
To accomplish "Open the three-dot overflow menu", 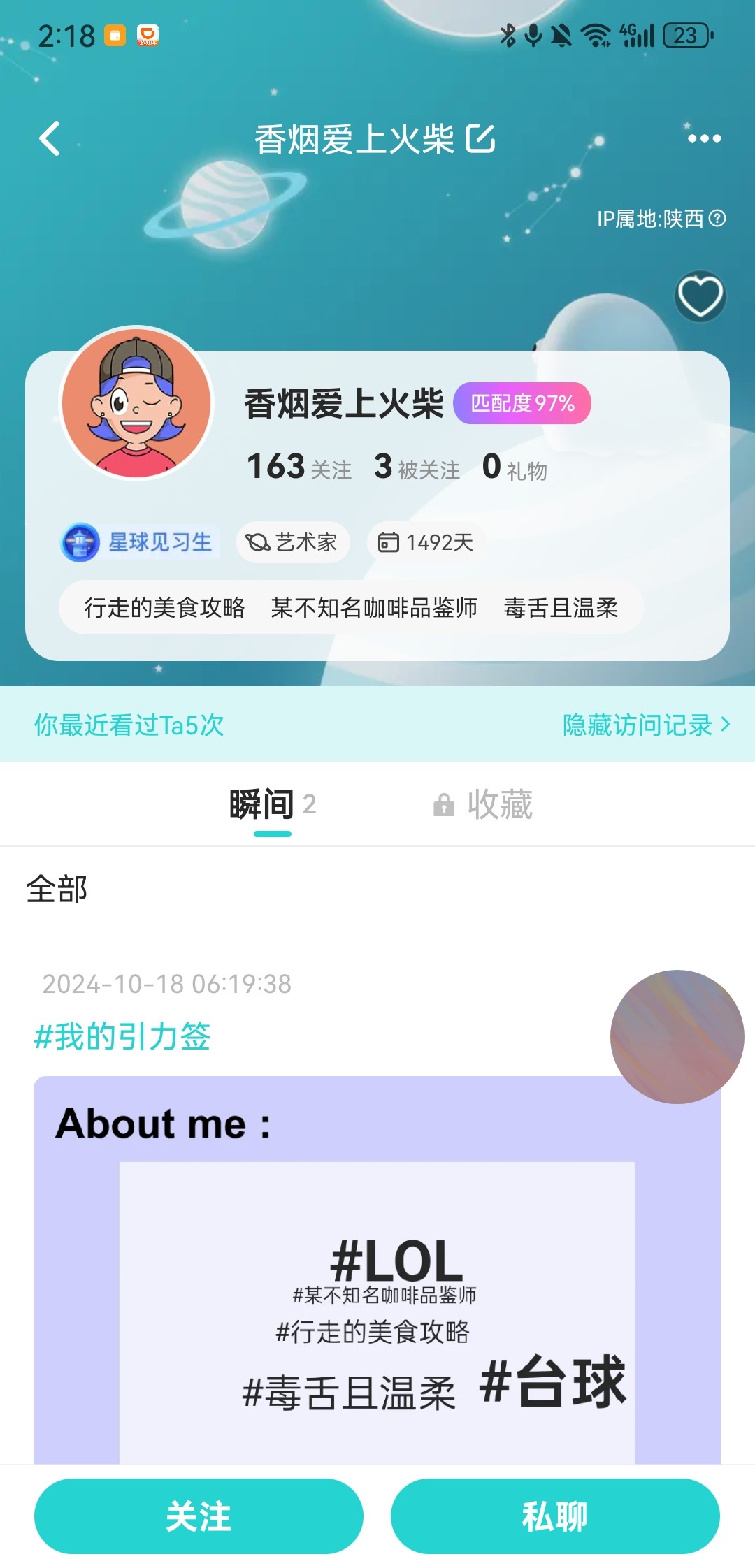I will coord(704,138).
